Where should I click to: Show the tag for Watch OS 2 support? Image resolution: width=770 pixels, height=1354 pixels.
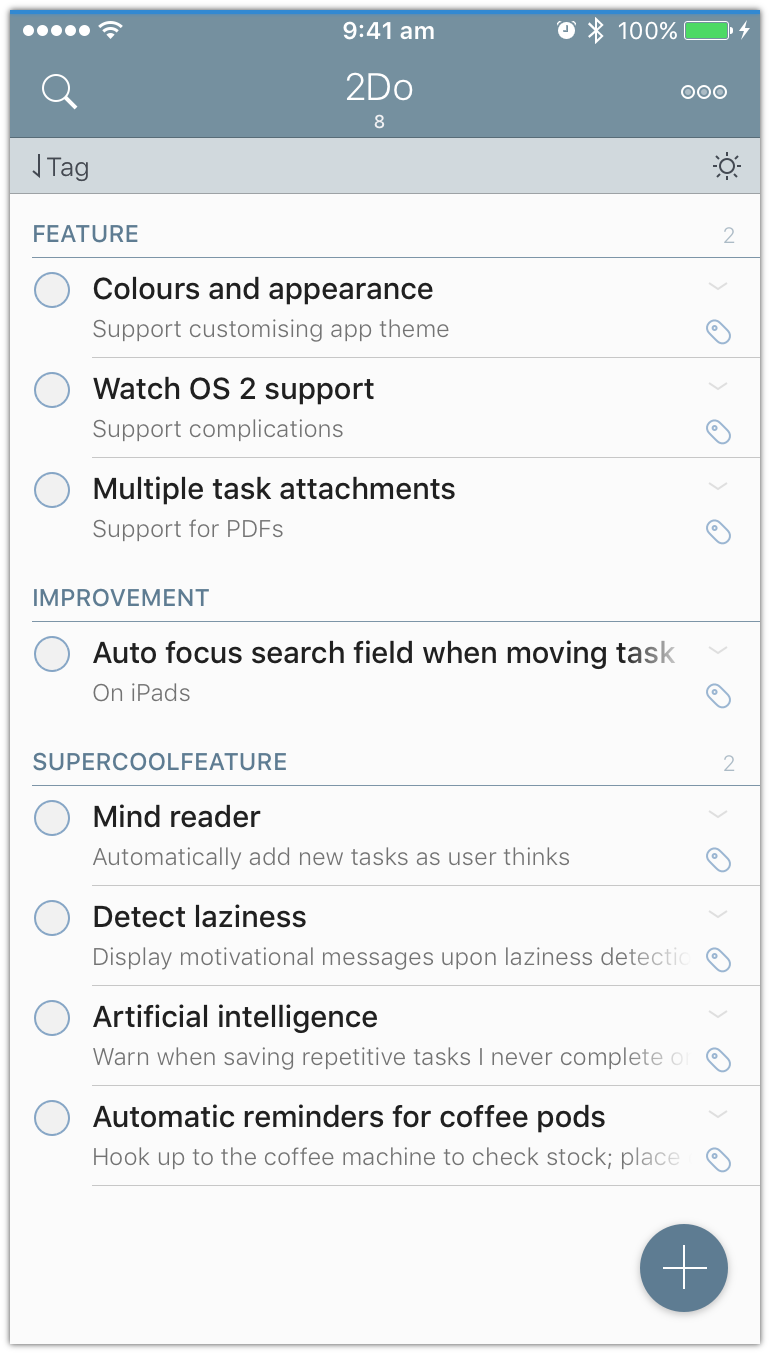pyautogui.click(x=718, y=431)
